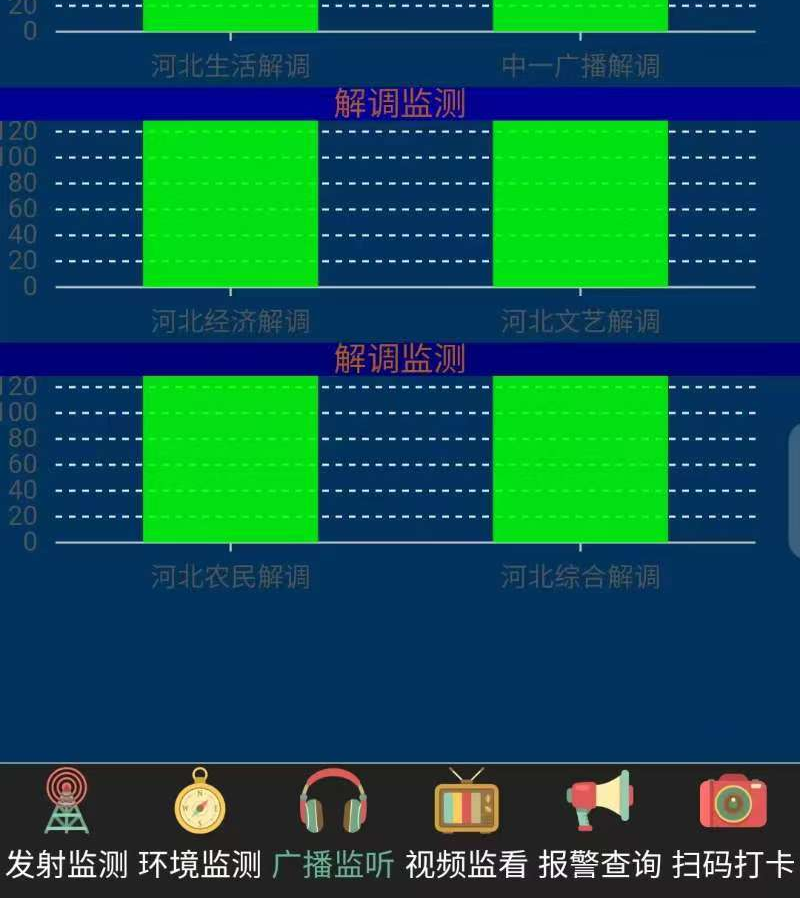Open the 扫码打卡 scan check-in tab
Viewport: 800px width, 898px height.
pyautogui.click(x=733, y=826)
